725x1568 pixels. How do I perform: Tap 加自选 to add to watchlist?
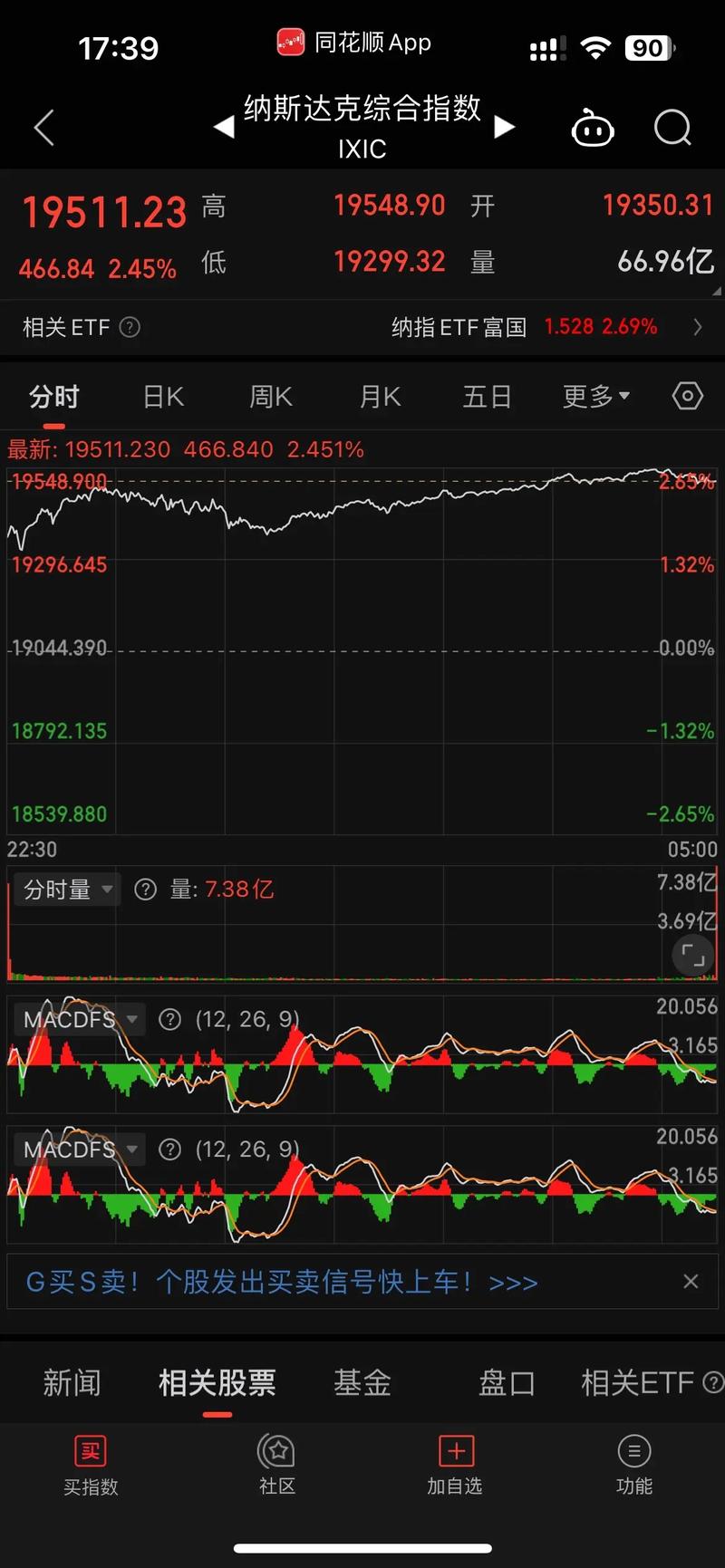(x=455, y=1465)
